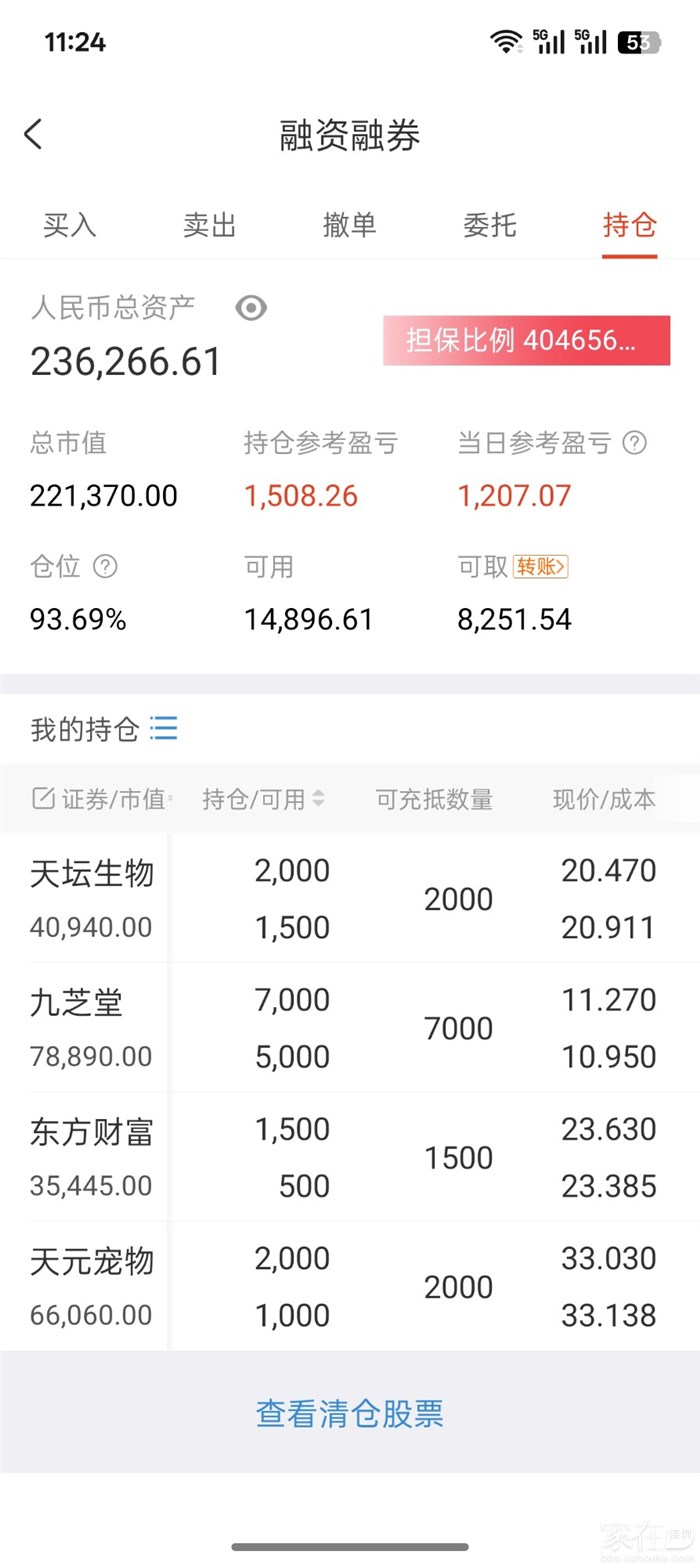Go back from 融资融券 page

click(33, 134)
